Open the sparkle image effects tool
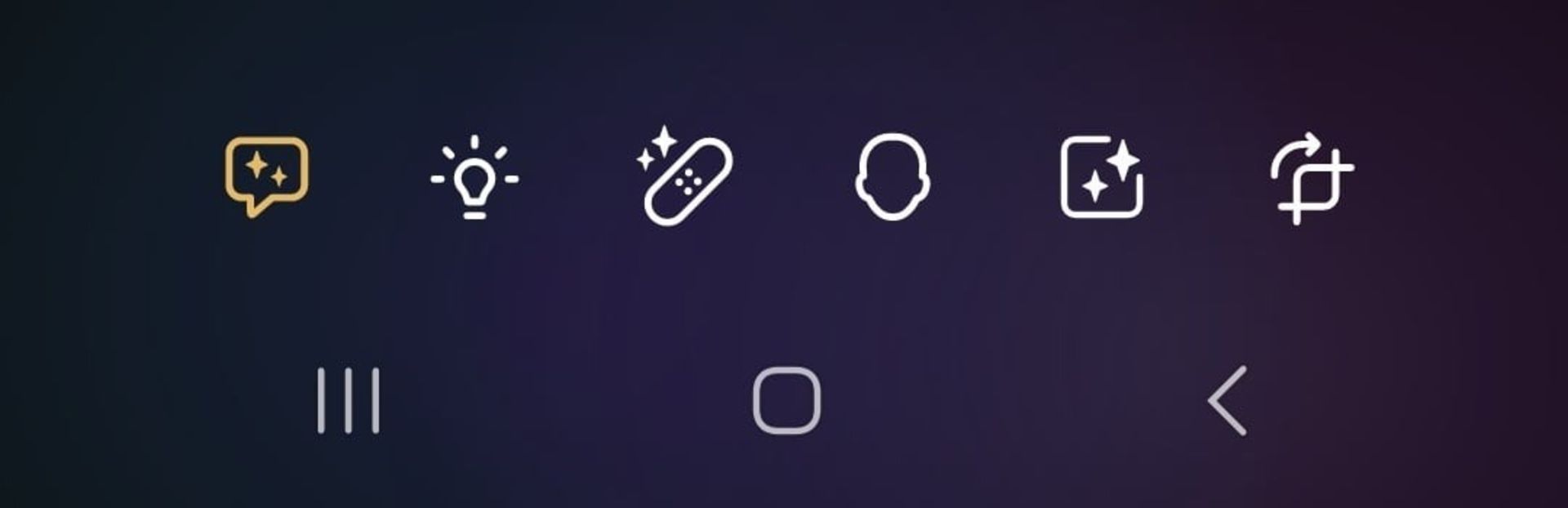1568x508 pixels. click(x=1102, y=178)
